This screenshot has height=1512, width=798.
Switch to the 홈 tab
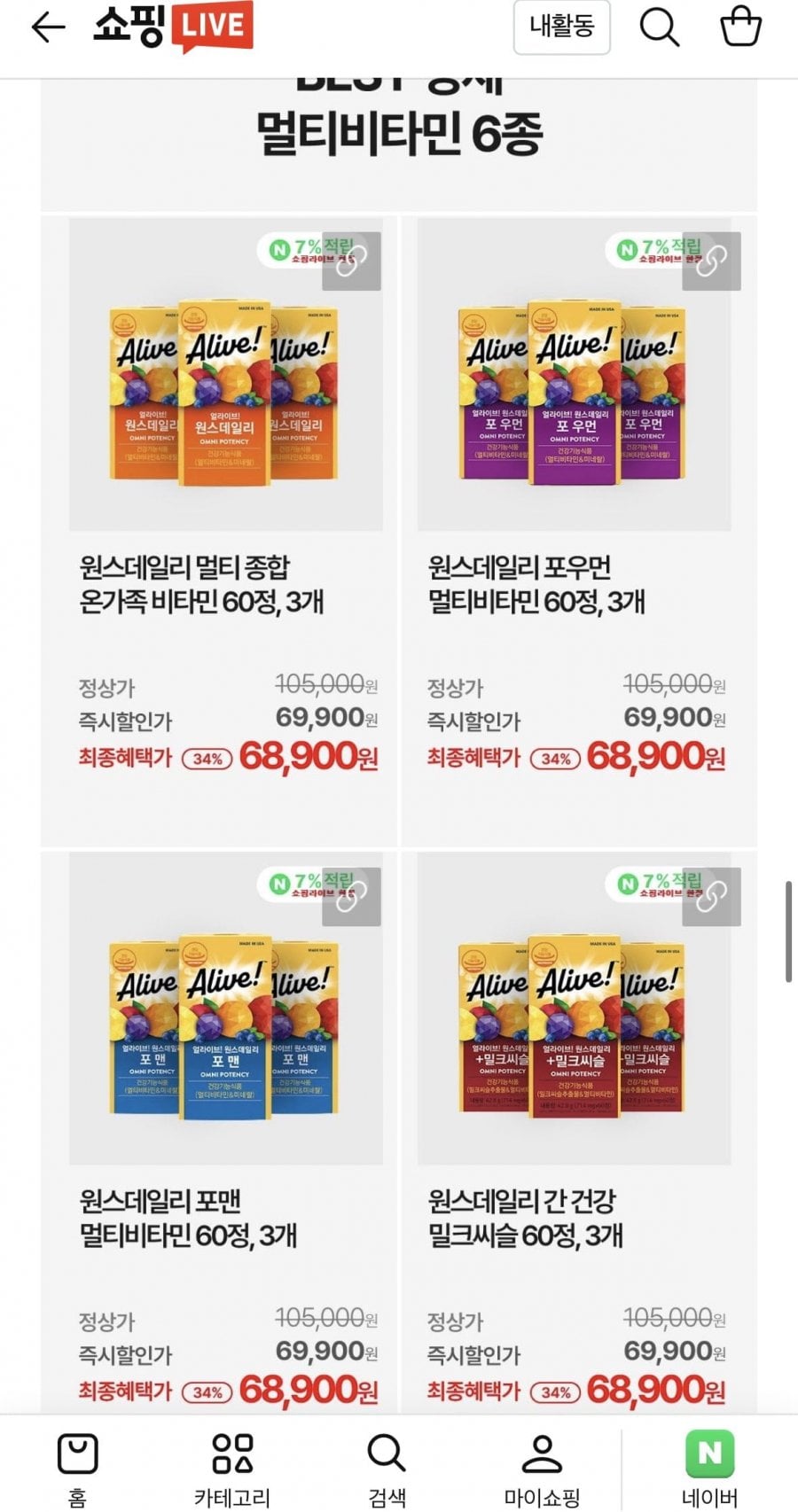click(78, 1467)
